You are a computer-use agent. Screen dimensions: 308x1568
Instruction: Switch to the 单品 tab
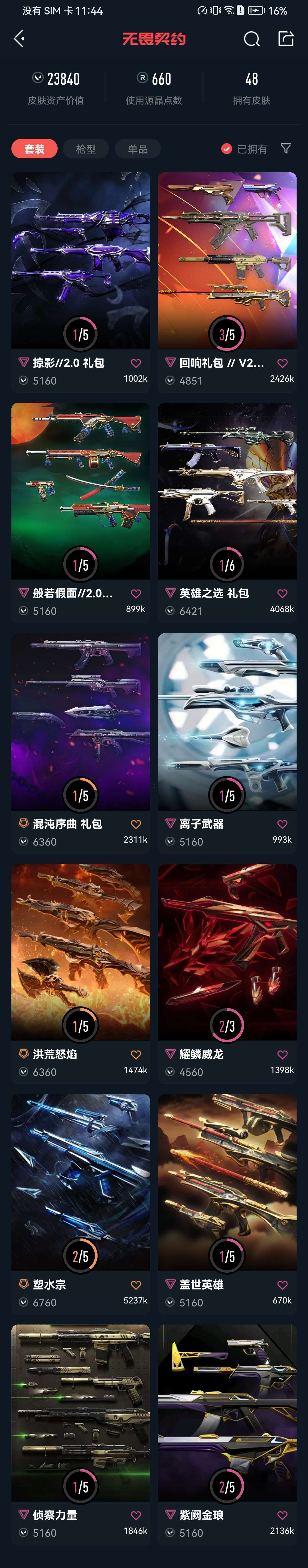click(137, 149)
